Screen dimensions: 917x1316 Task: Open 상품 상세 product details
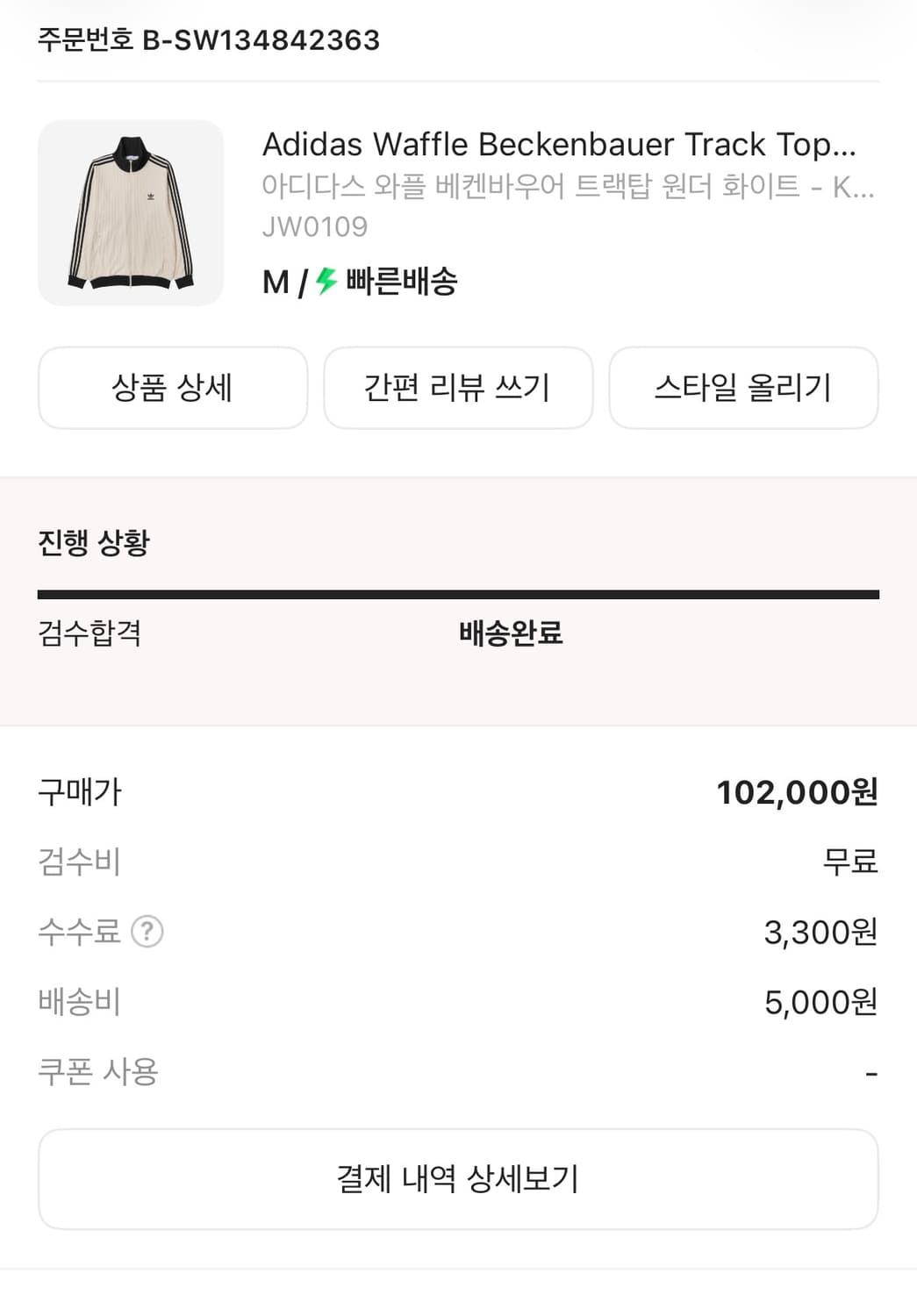[172, 389]
